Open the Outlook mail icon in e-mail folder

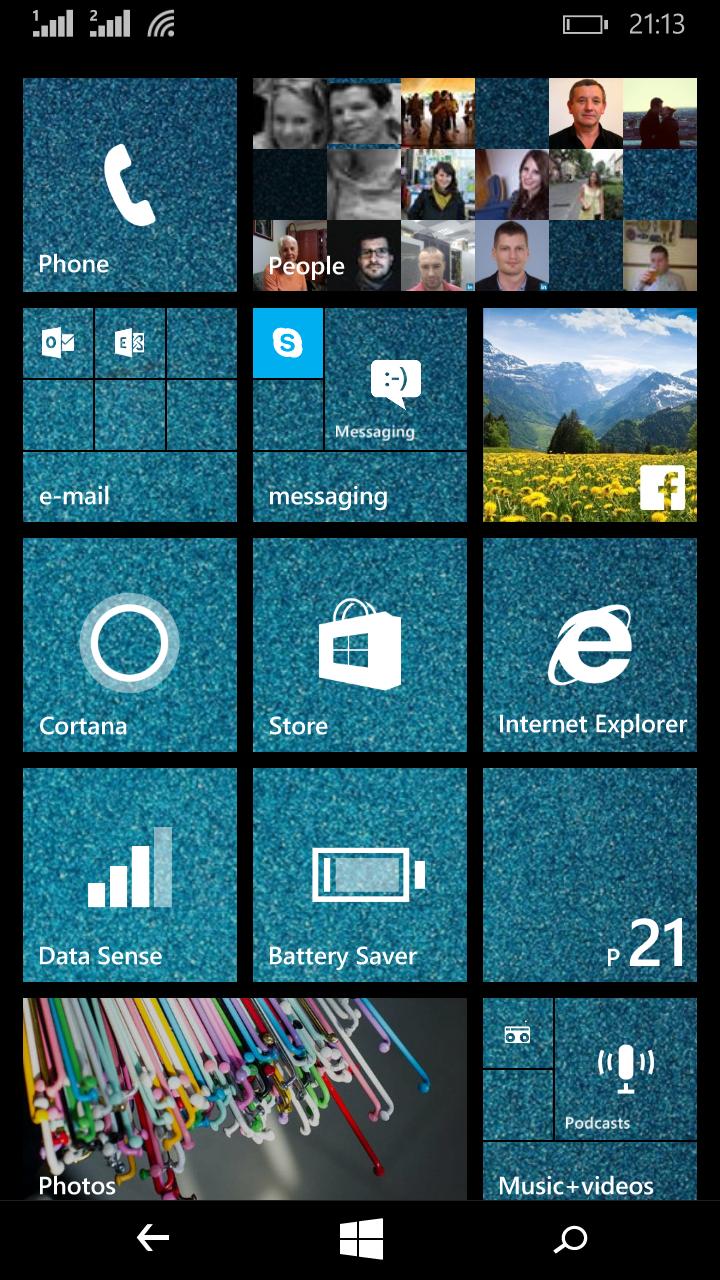pos(58,343)
